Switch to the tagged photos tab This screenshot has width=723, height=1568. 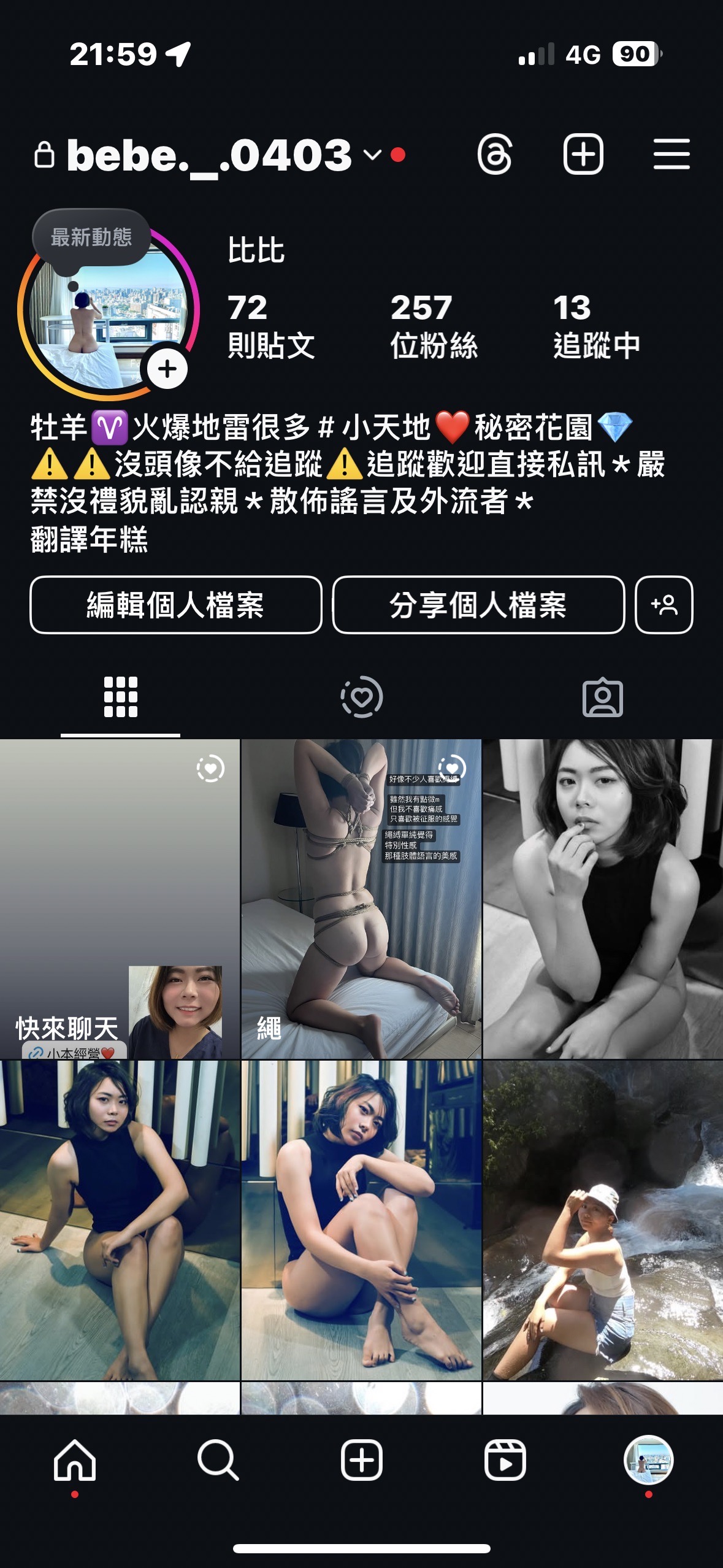point(602,698)
